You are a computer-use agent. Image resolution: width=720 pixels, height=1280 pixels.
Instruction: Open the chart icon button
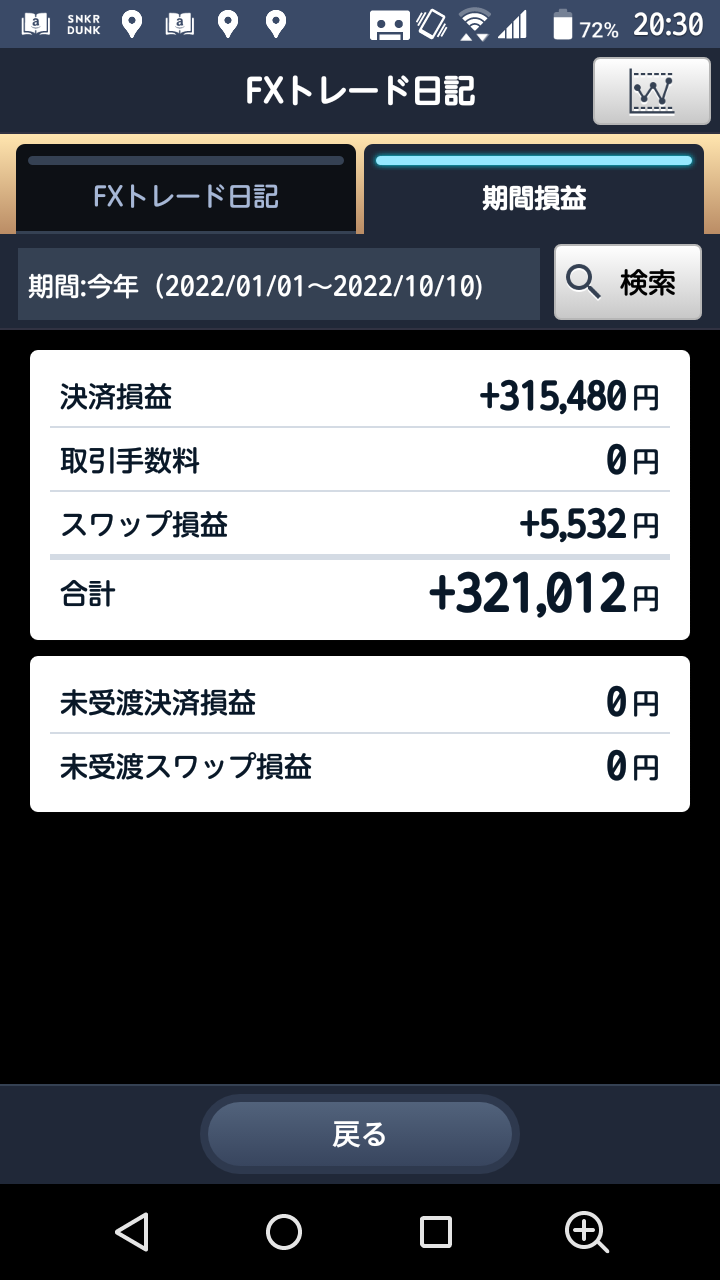click(652, 91)
